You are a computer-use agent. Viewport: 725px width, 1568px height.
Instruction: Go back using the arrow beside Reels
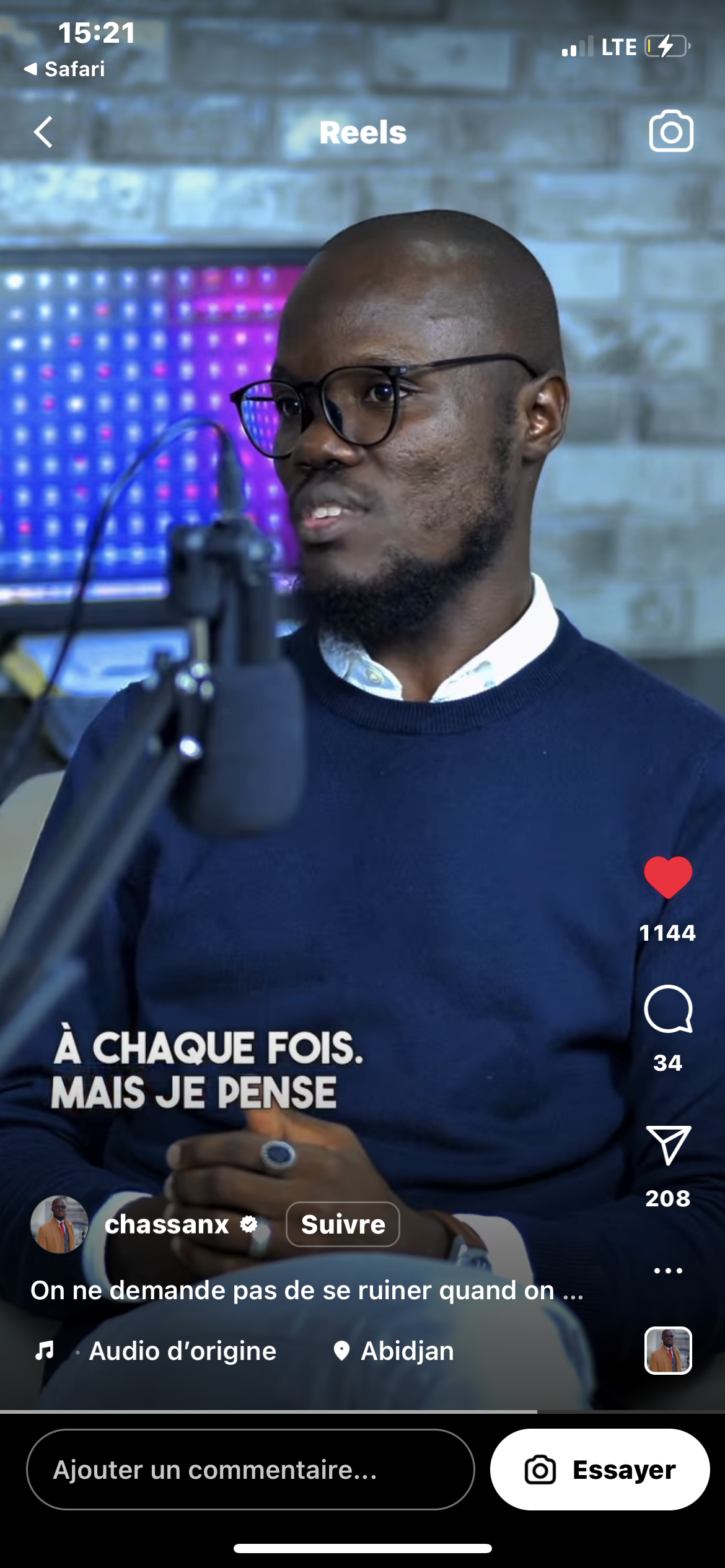(x=43, y=132)
